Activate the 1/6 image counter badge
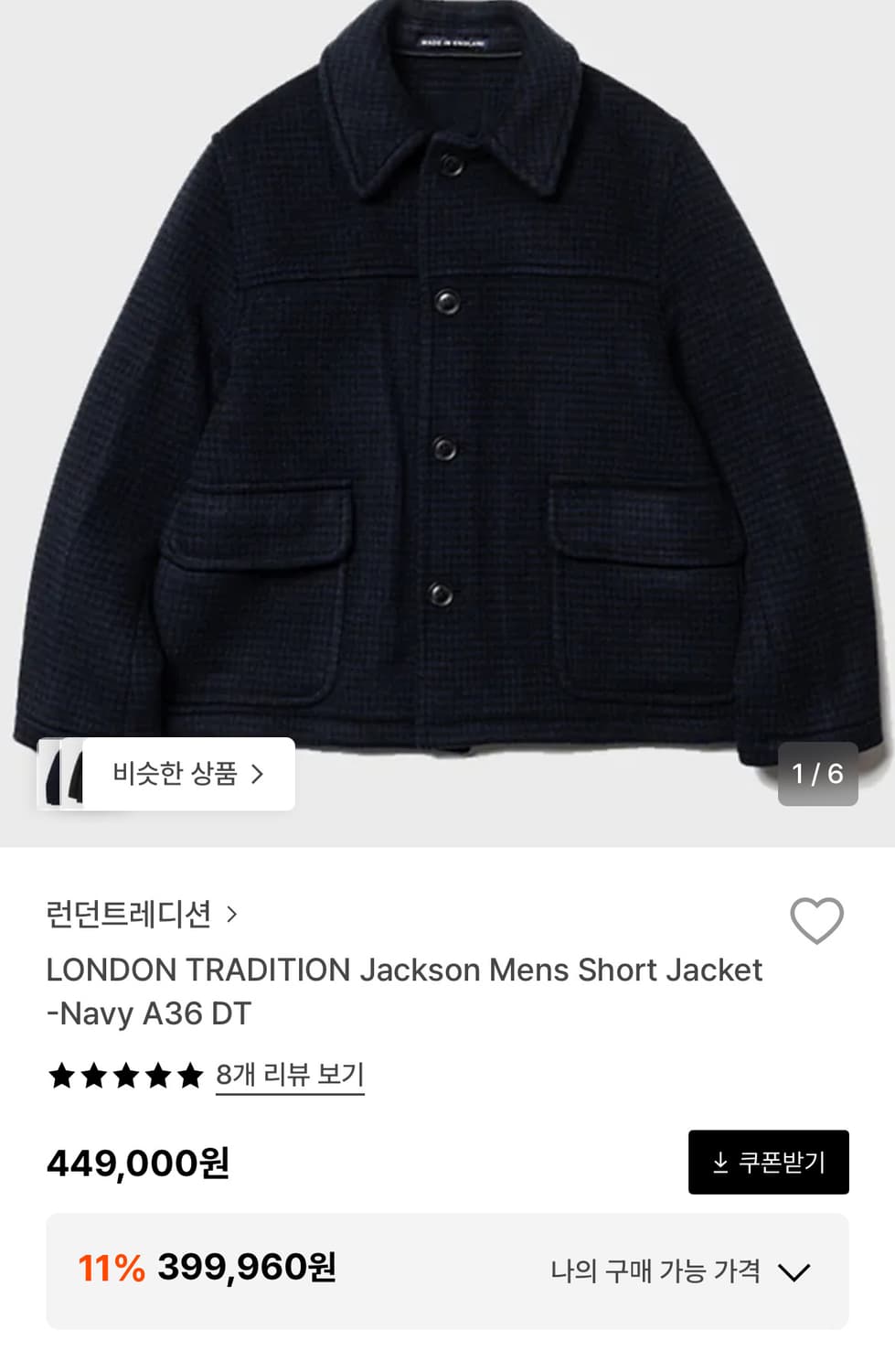The height and width of the screenshot is (1372, 895). click(817, 775)
